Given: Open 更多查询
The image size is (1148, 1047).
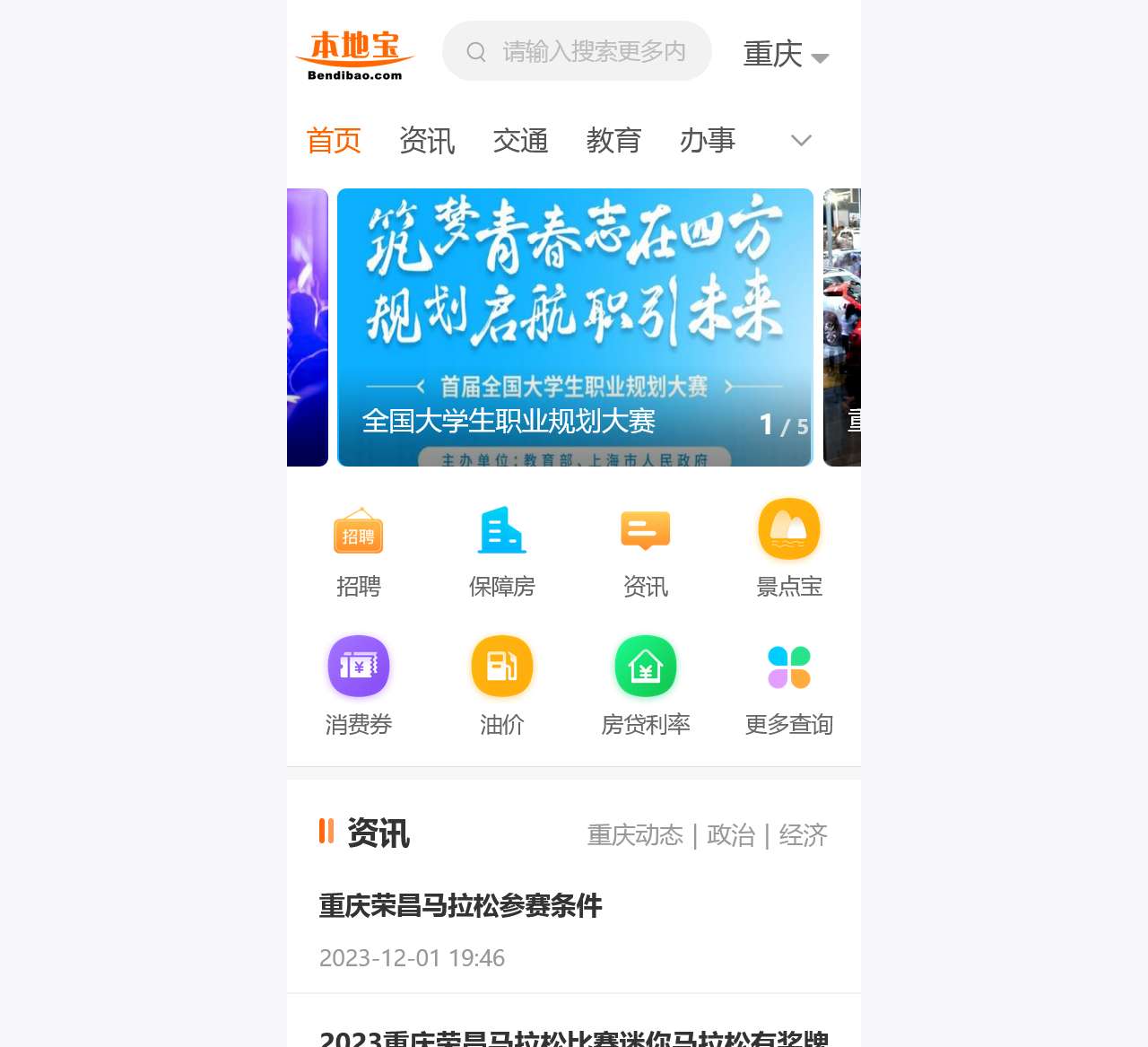Looking at the screenshot, I should 789,686.
